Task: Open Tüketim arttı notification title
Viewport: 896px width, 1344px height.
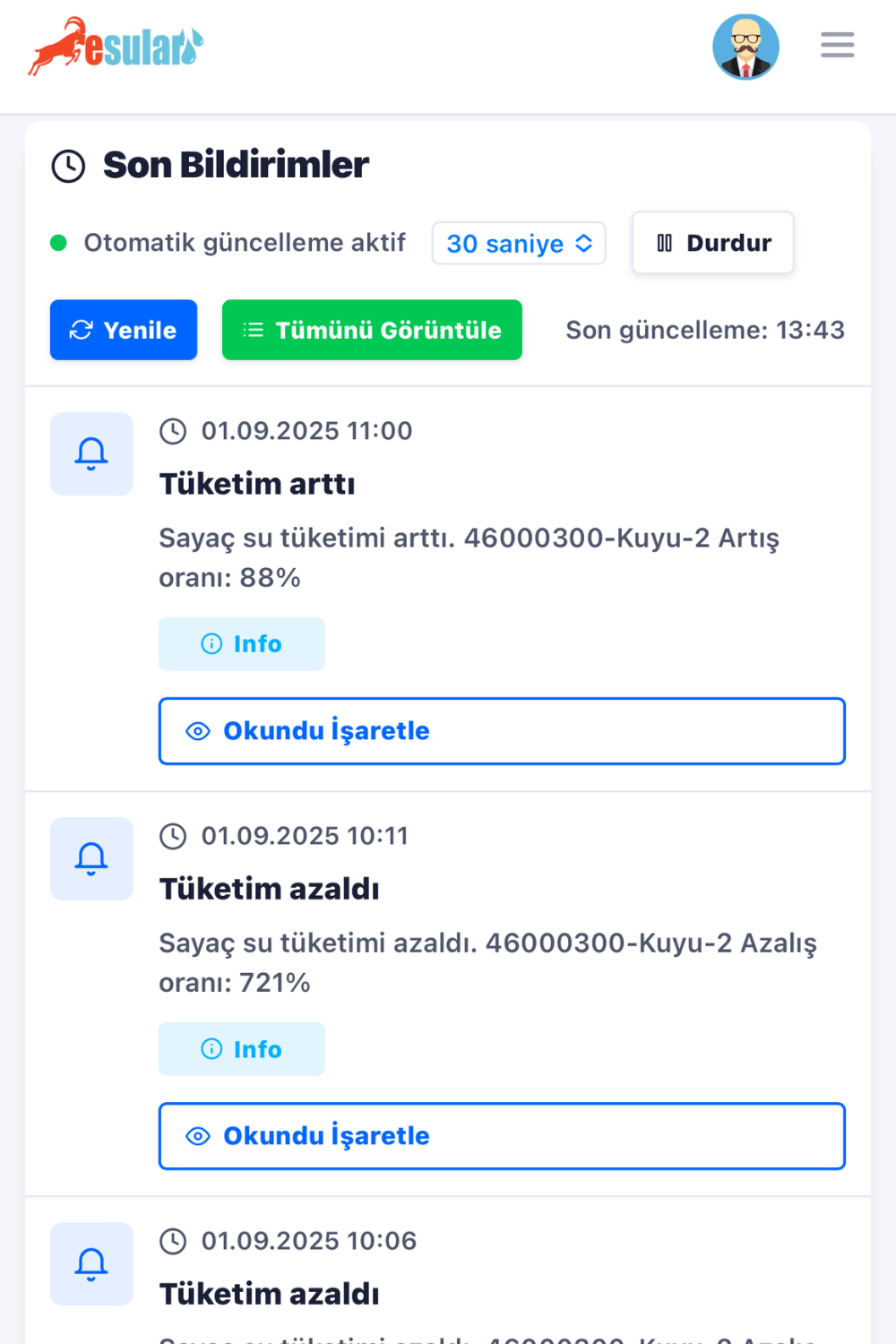Action: click(258, 483)
